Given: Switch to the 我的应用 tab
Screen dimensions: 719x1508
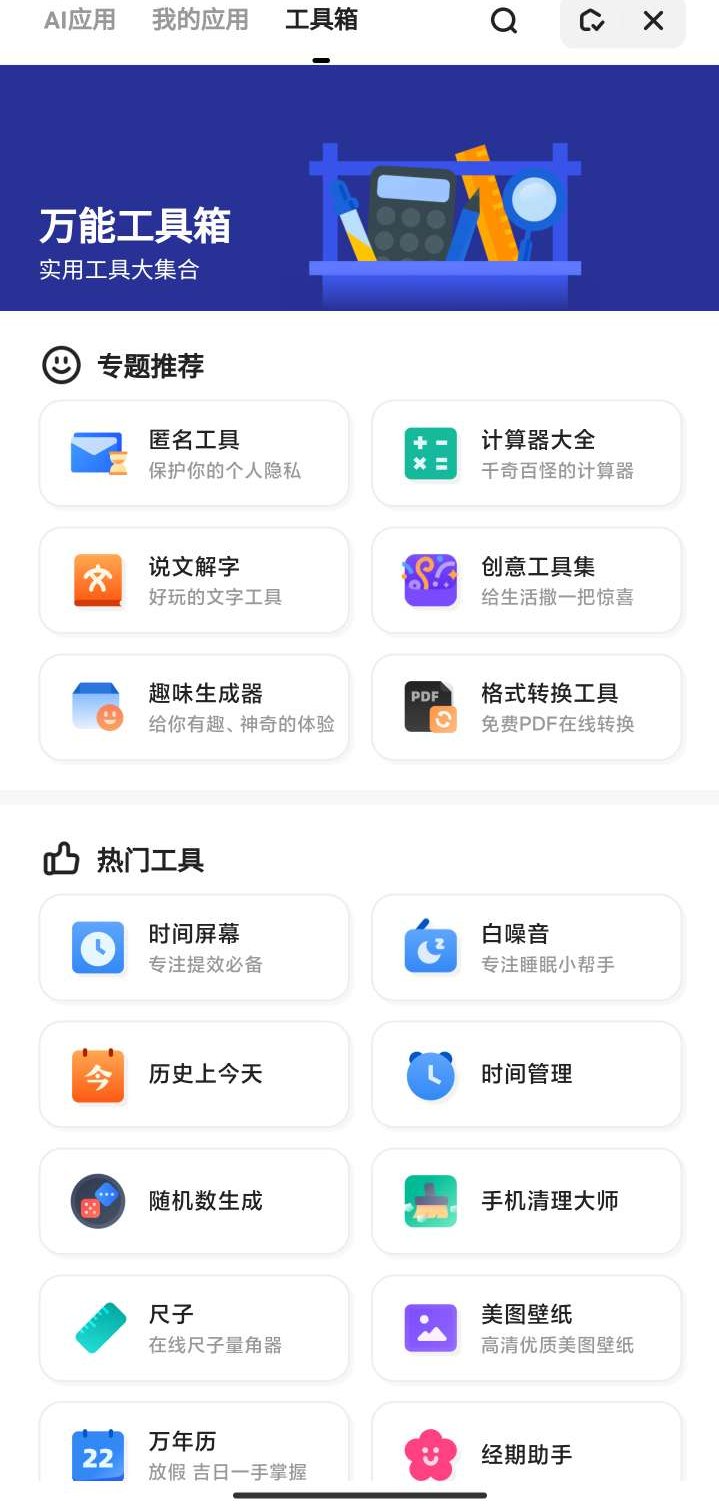Looking at the screenshot, I should pyautogui.click(x=200, y=20).
